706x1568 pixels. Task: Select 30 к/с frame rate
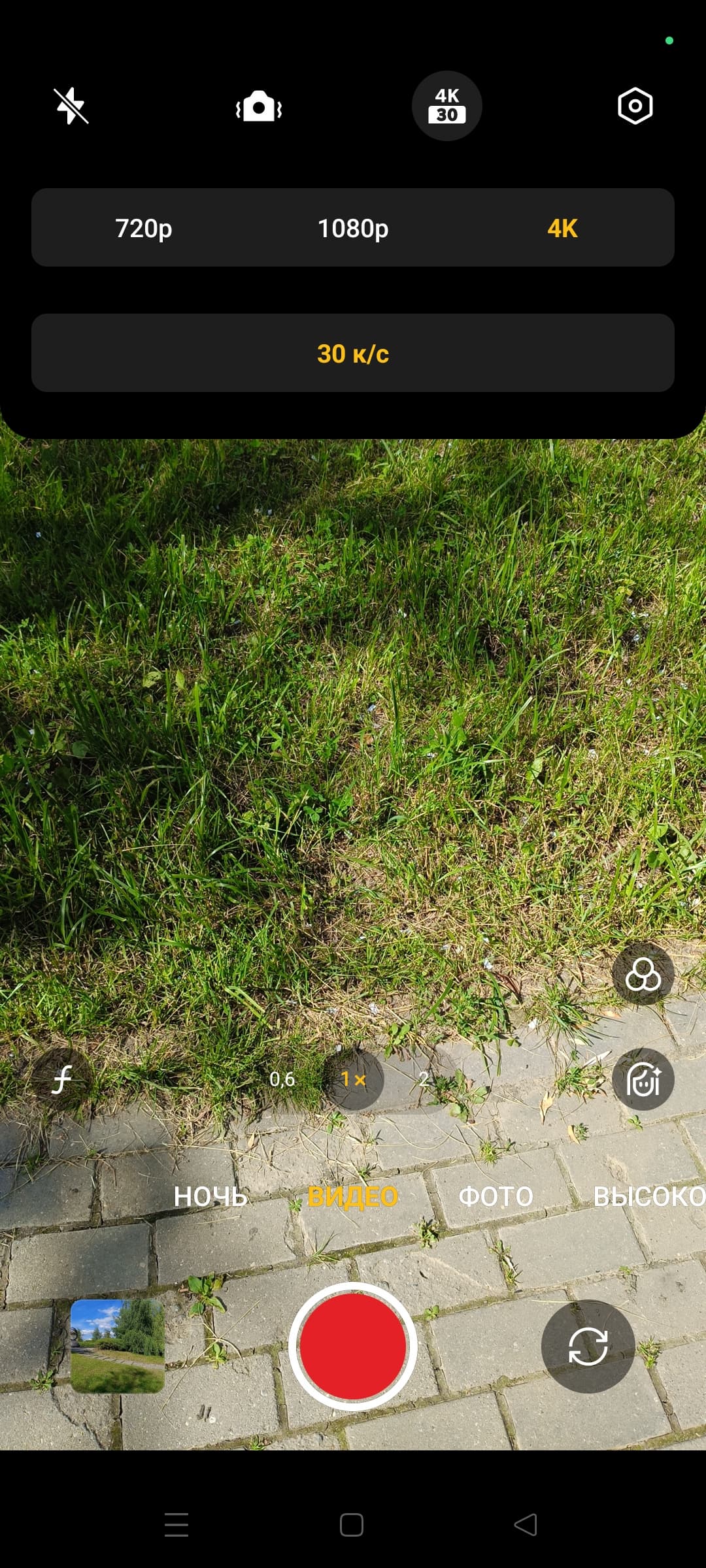(x=353, y=353)
